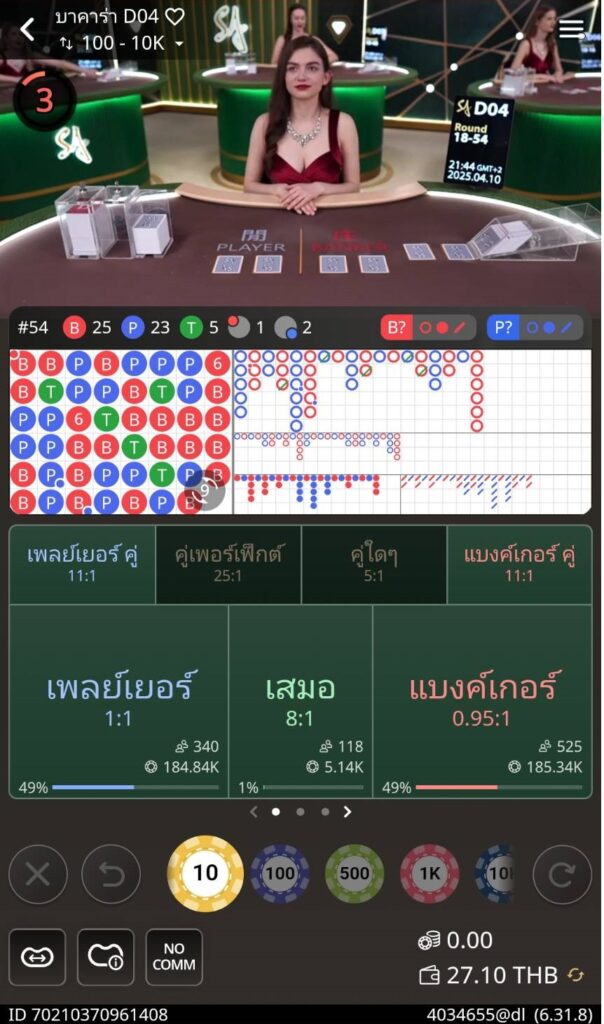Viewport: 604px width, 1024px height.
Task: Place a bet on แบงค์เกอร์ 0.95:1
Action: [x=482, y=700]
